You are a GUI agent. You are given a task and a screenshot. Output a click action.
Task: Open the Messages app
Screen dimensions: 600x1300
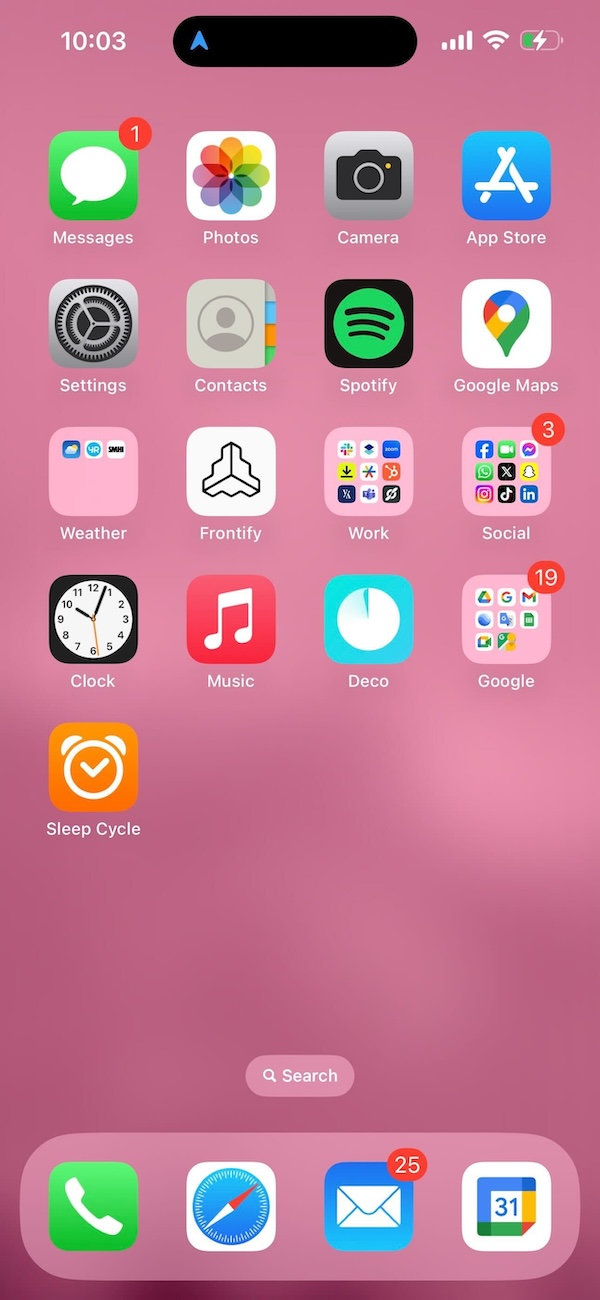coord(93,176)
